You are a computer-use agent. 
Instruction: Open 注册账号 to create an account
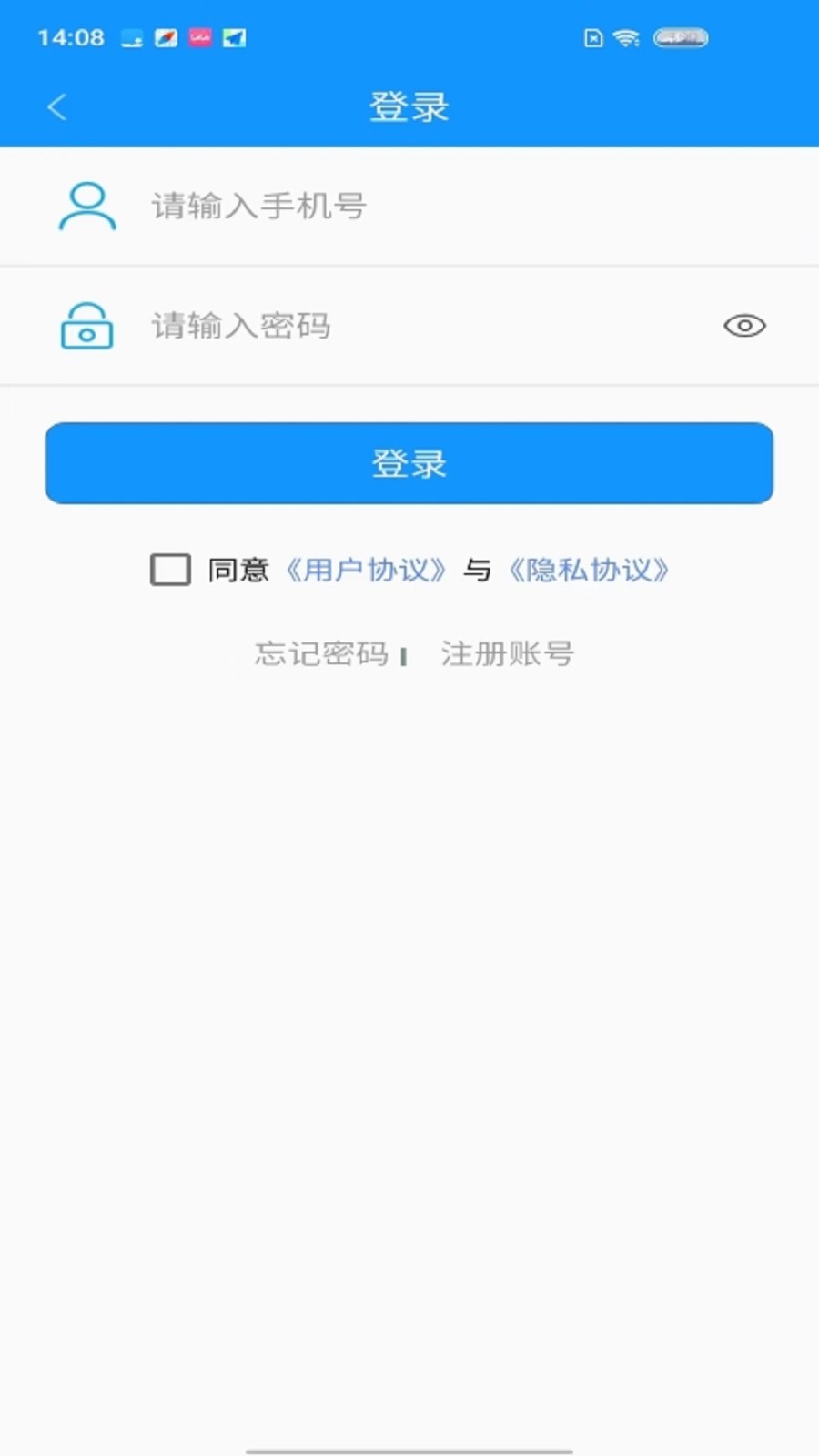pyautogui.click(x=507, y=653)
